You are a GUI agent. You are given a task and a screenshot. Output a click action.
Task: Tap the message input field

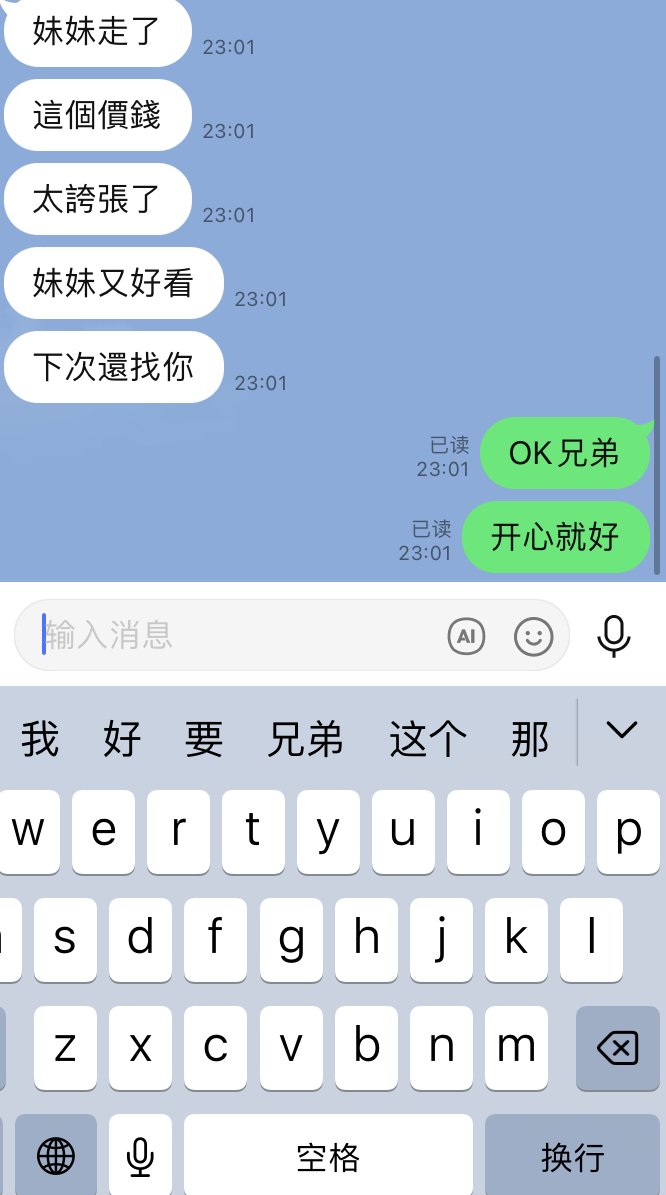(230, 636)
